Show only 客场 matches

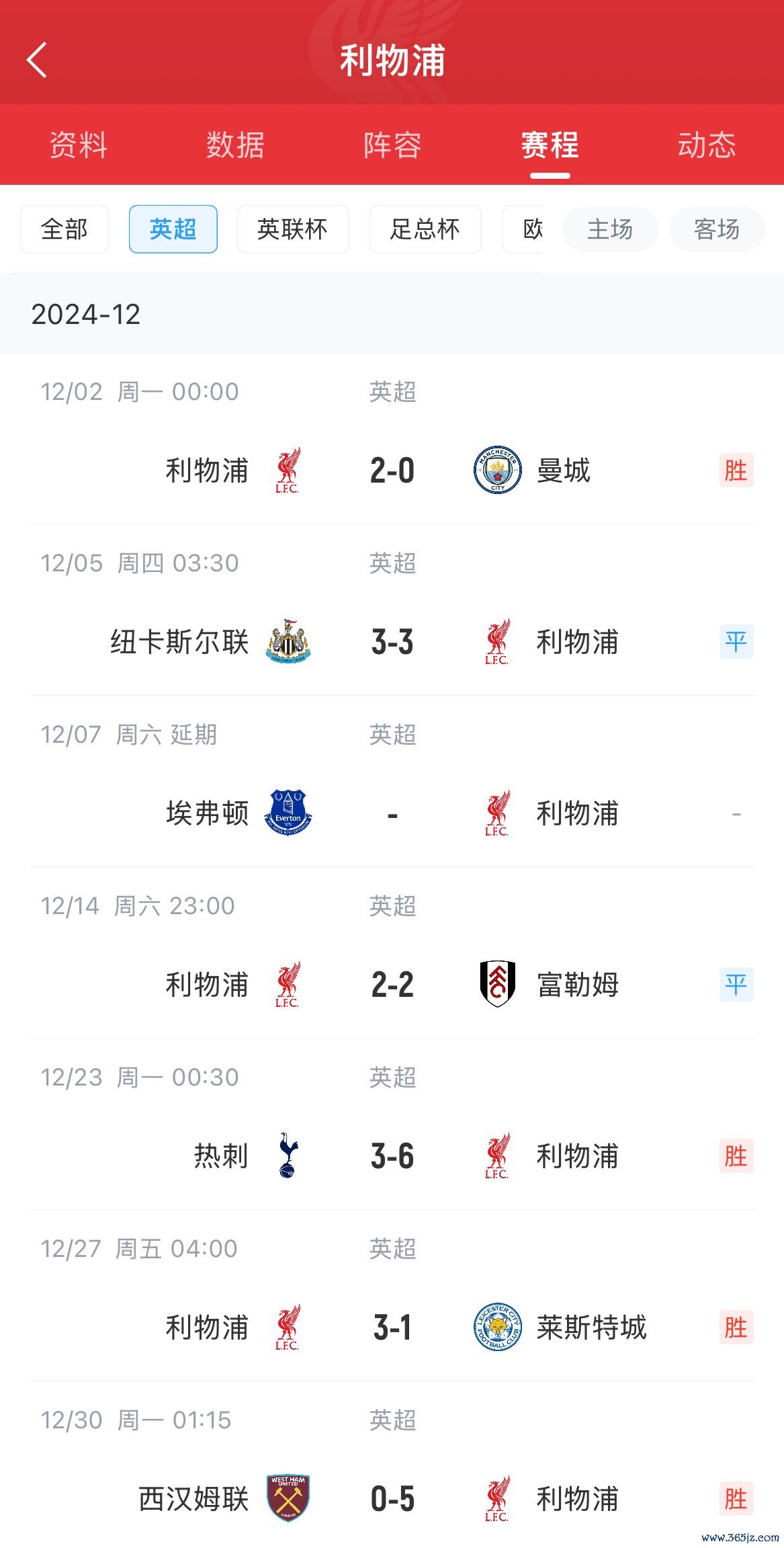(717, 229)
